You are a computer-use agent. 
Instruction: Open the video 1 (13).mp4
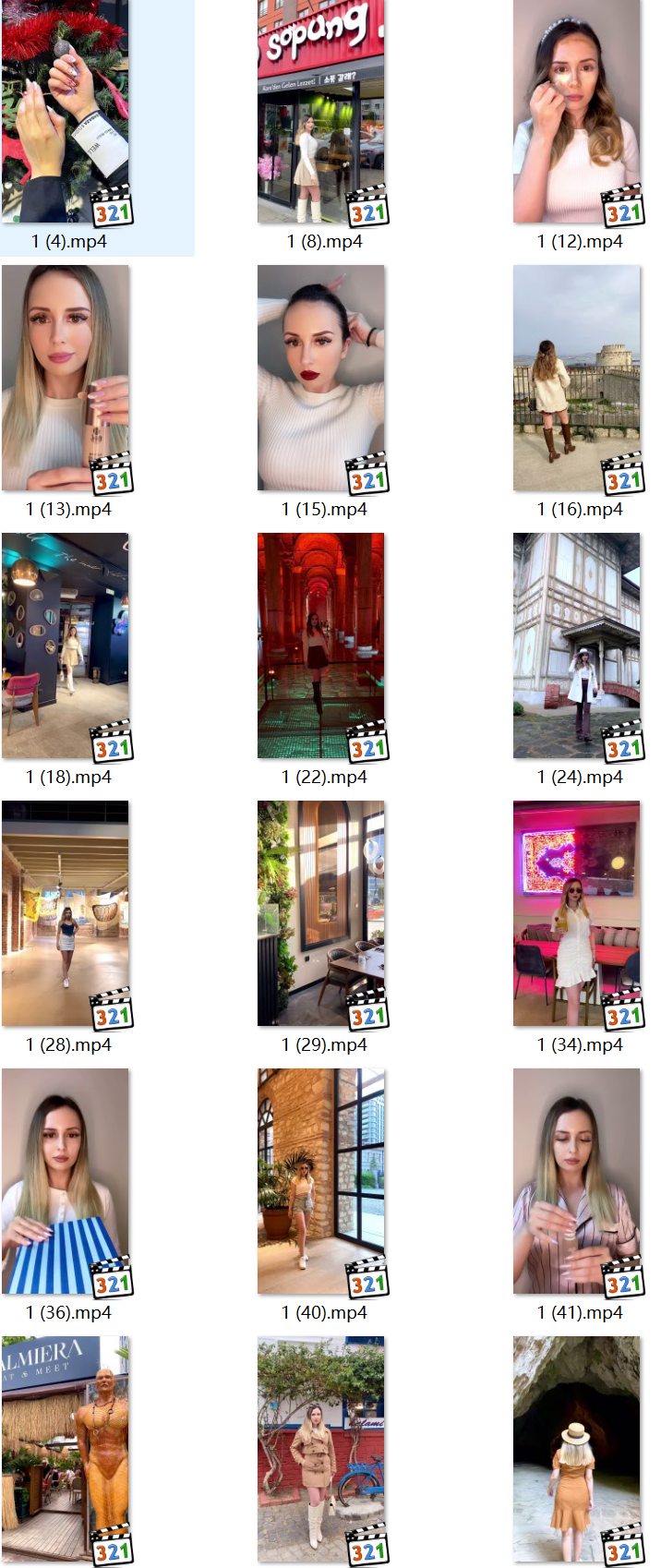[x=66, y=378]
